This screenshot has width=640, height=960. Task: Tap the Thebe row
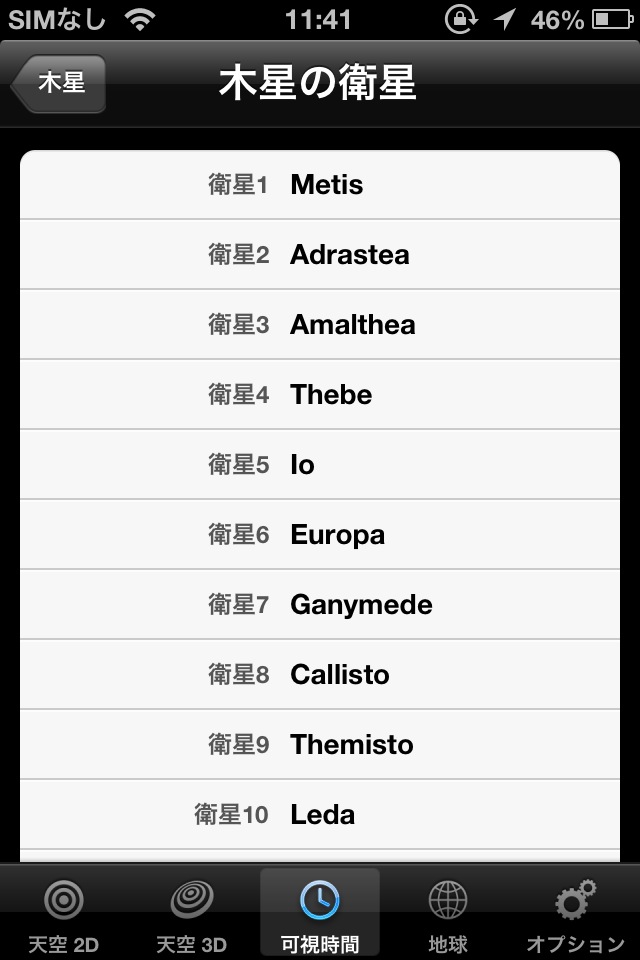click(x=320, y=395)
